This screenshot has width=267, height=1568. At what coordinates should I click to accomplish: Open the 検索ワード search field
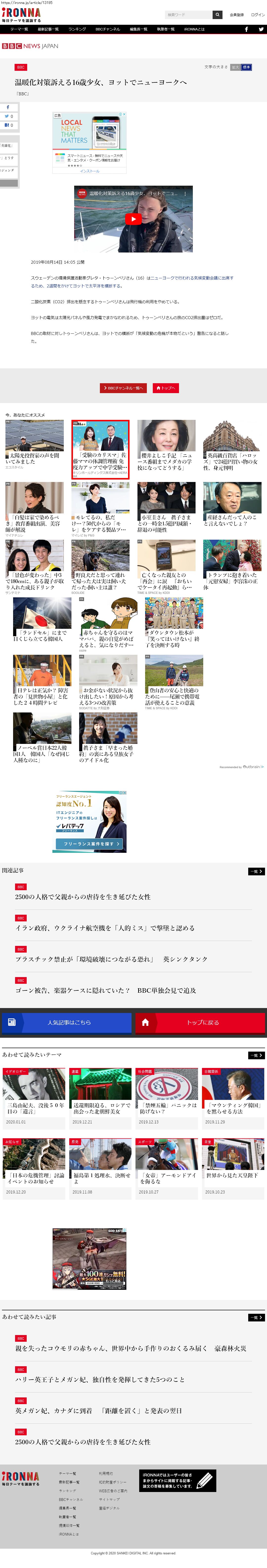click(x=189, y=15)
